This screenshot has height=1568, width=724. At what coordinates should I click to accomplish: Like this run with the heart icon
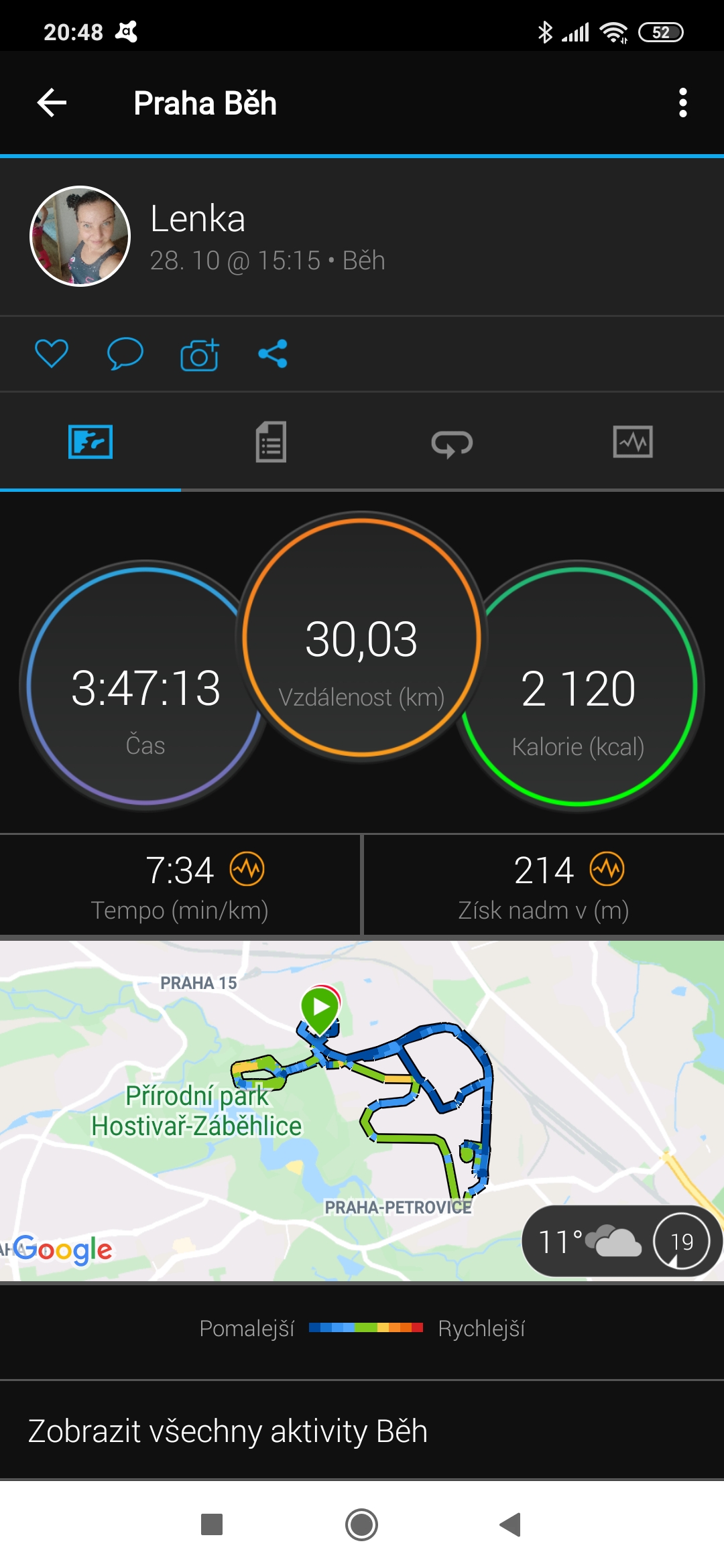click(x=52, y=354)
